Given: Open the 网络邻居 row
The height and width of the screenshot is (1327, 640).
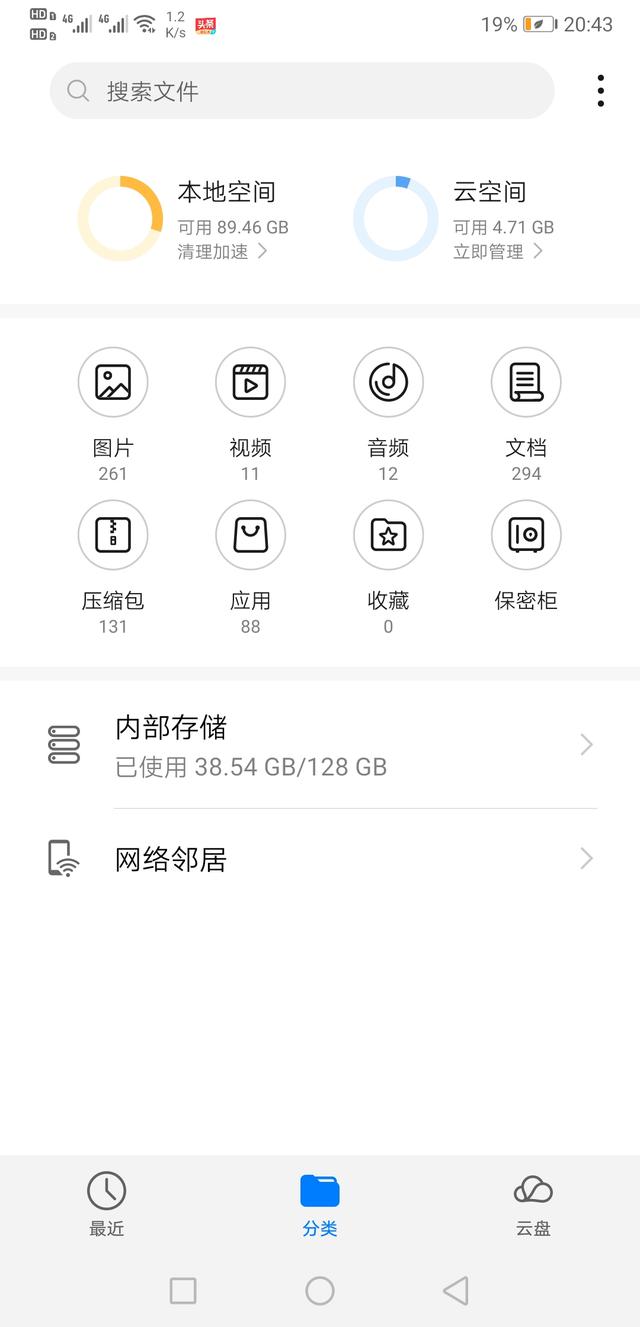Looking at the screenshot, I should (320, 859).
